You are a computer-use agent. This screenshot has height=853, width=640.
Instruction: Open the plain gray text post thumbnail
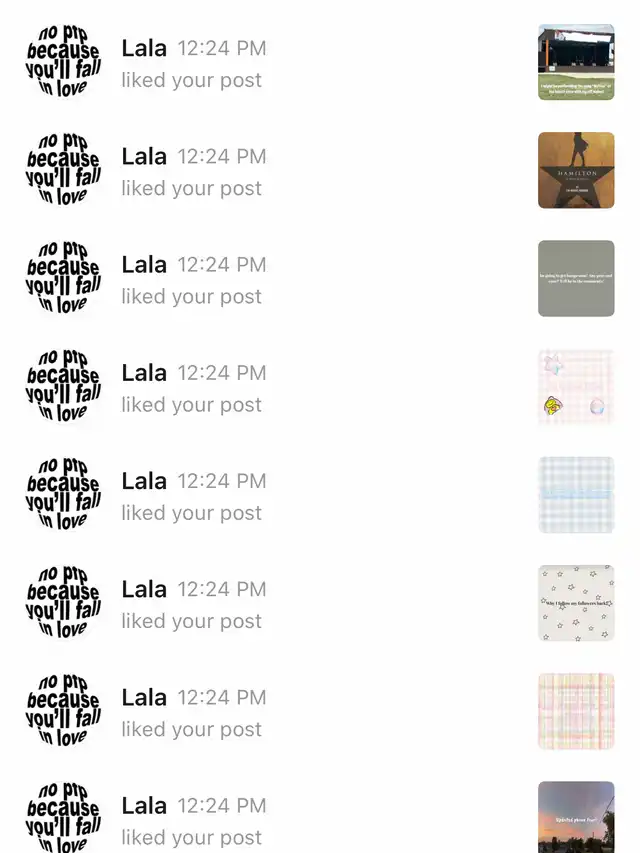coord(576,278)
